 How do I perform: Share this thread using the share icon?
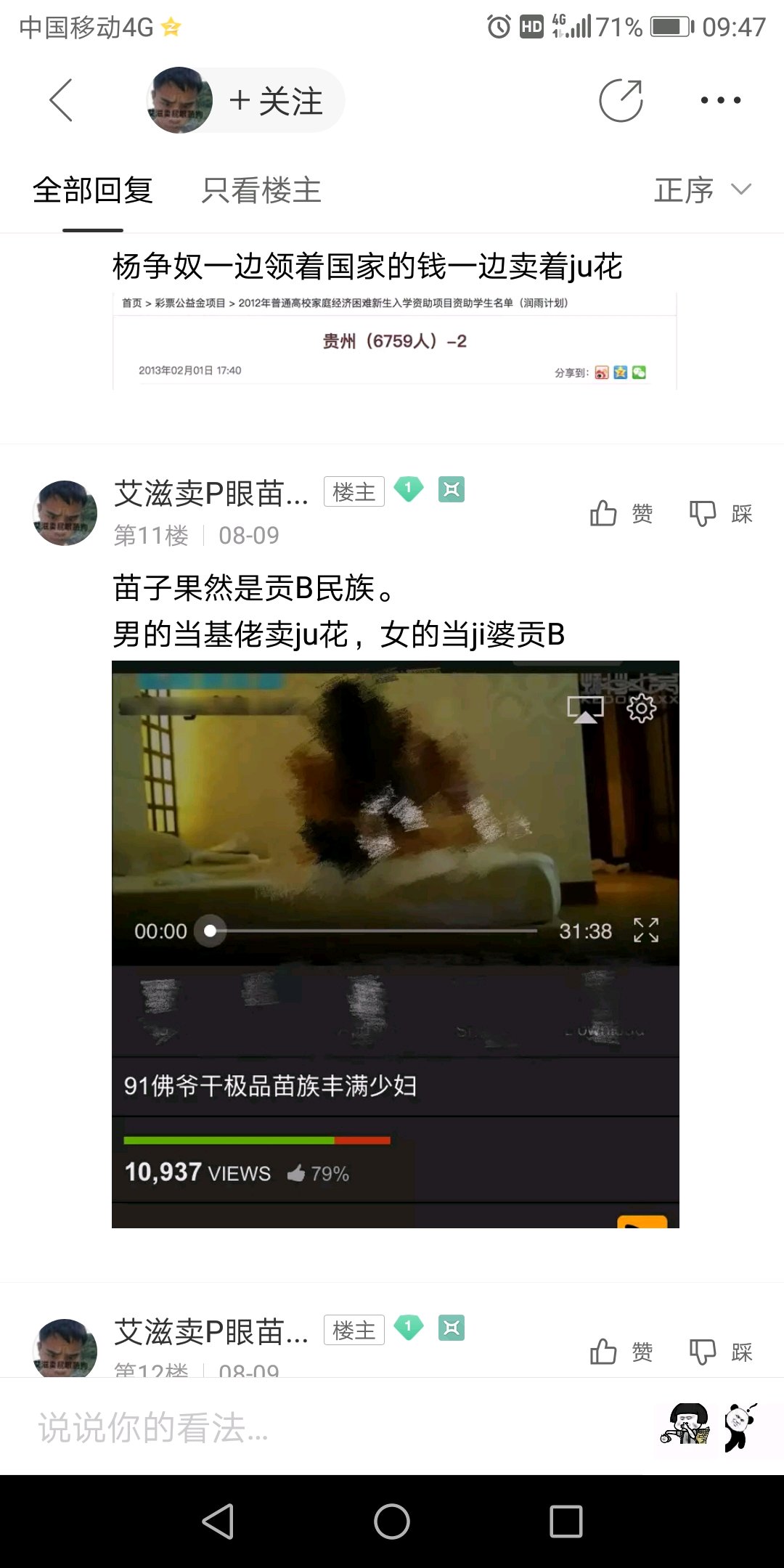pyautogui.click(x=621, y=100)
